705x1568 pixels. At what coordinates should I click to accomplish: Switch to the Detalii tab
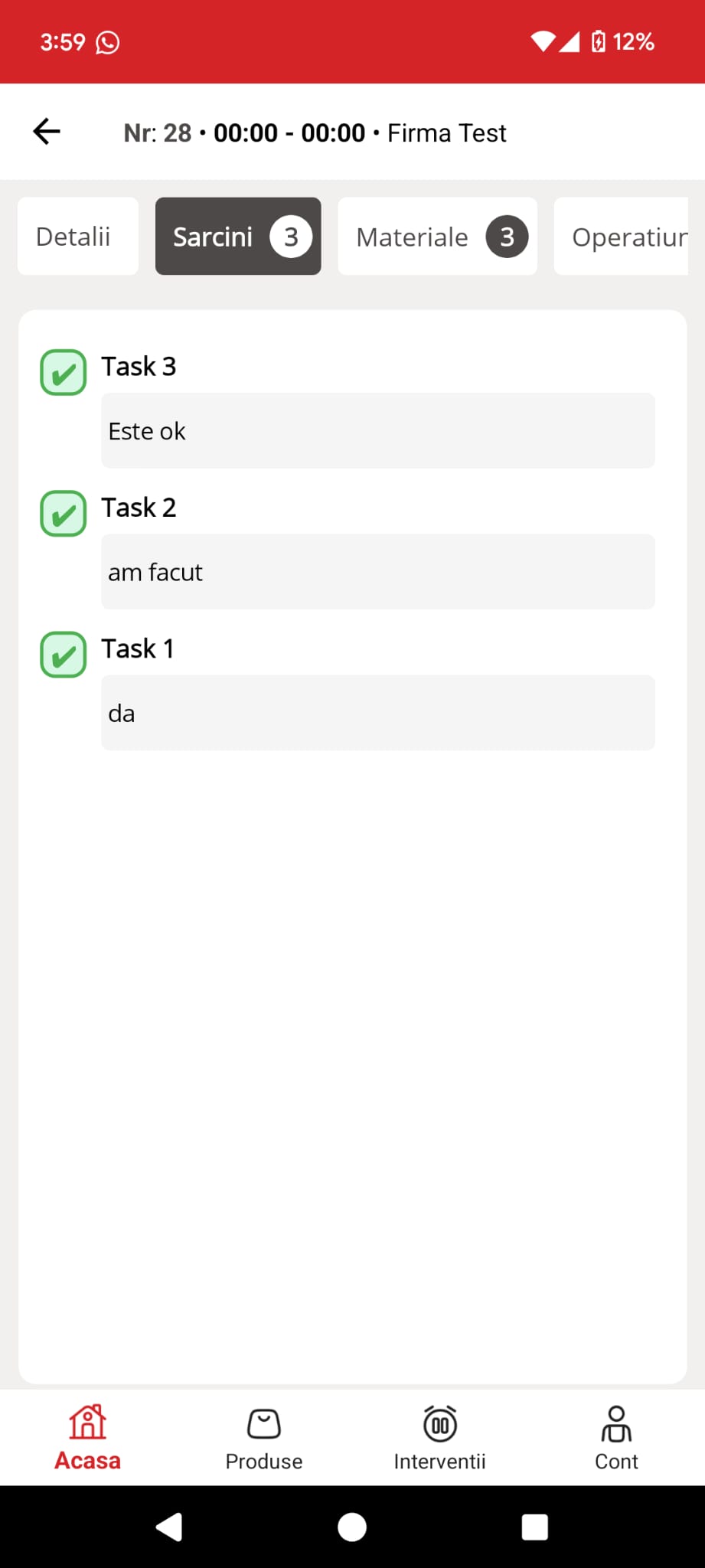(78, 236)
